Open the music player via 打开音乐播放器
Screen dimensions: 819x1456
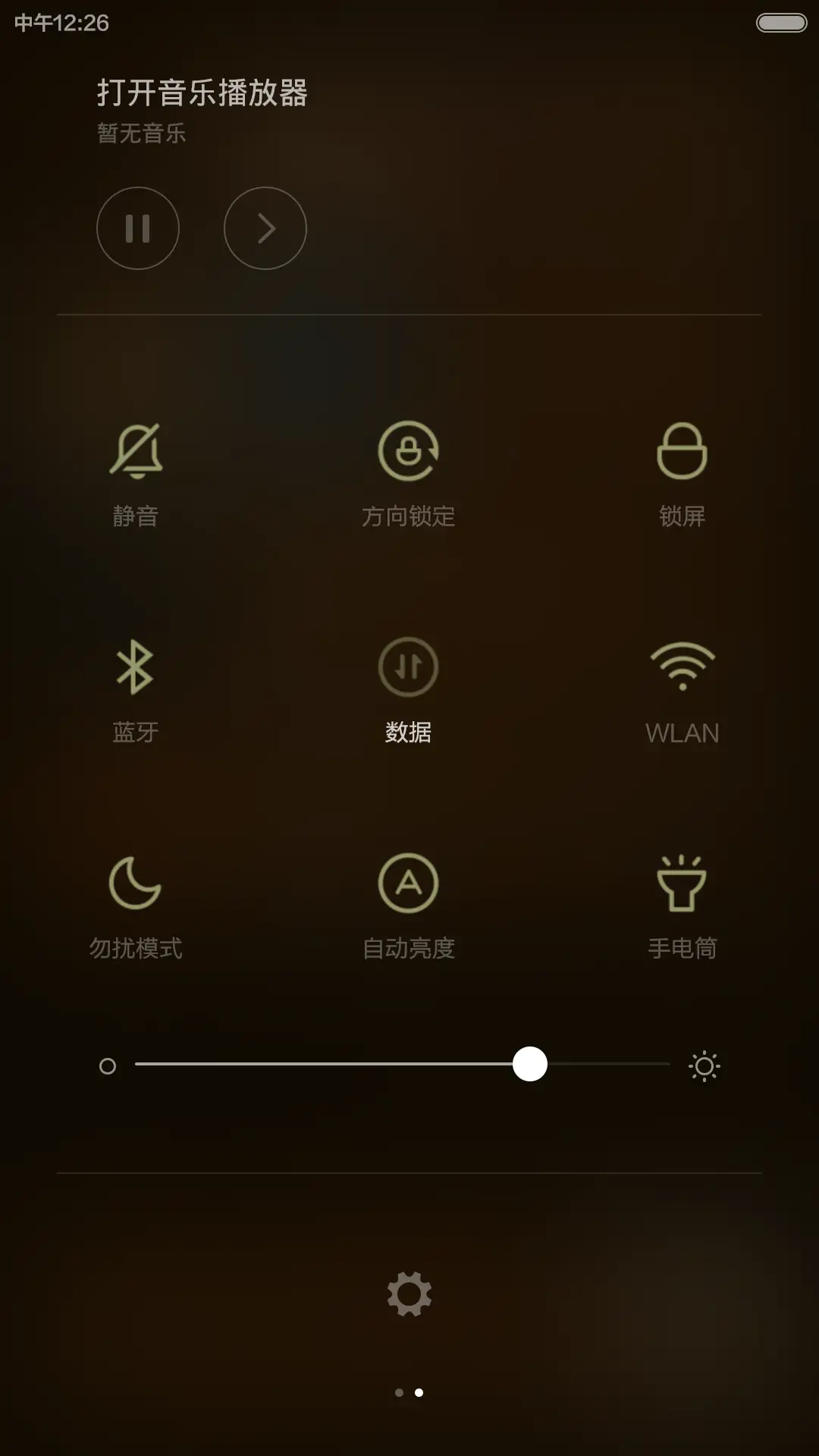click(x=203, y=91)
